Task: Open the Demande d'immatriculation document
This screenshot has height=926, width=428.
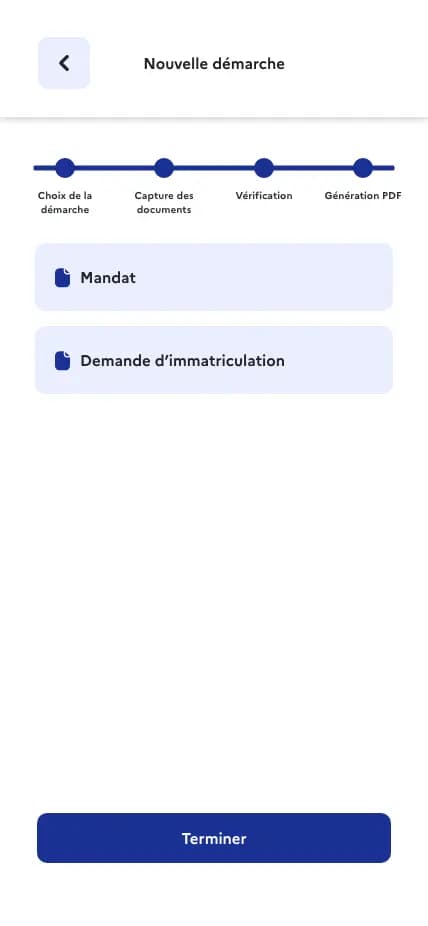Action: coord(214,360)
